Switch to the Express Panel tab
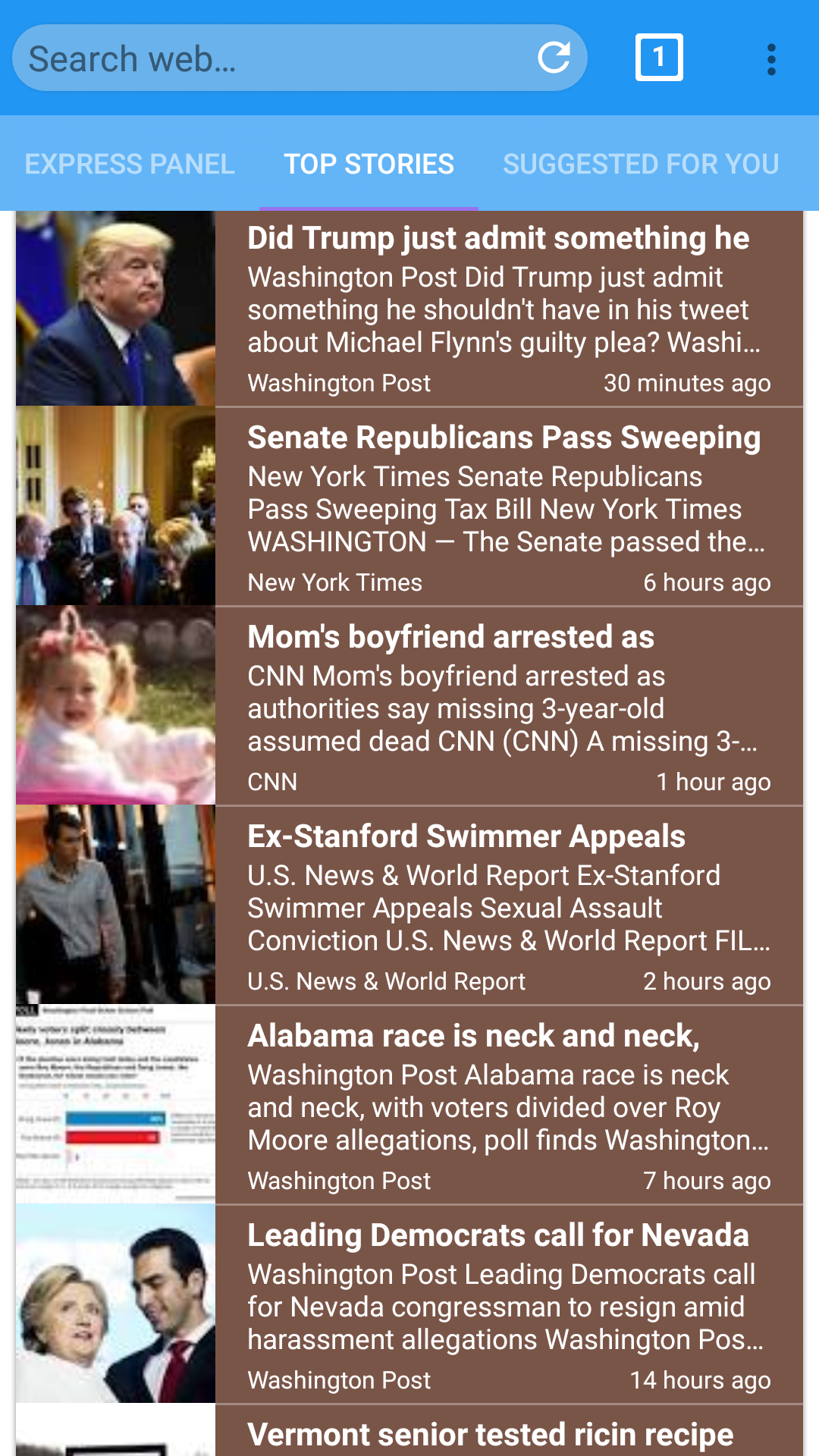This screenshot has height=1456, width=819. pyautogui.click(x=130, y=164)
